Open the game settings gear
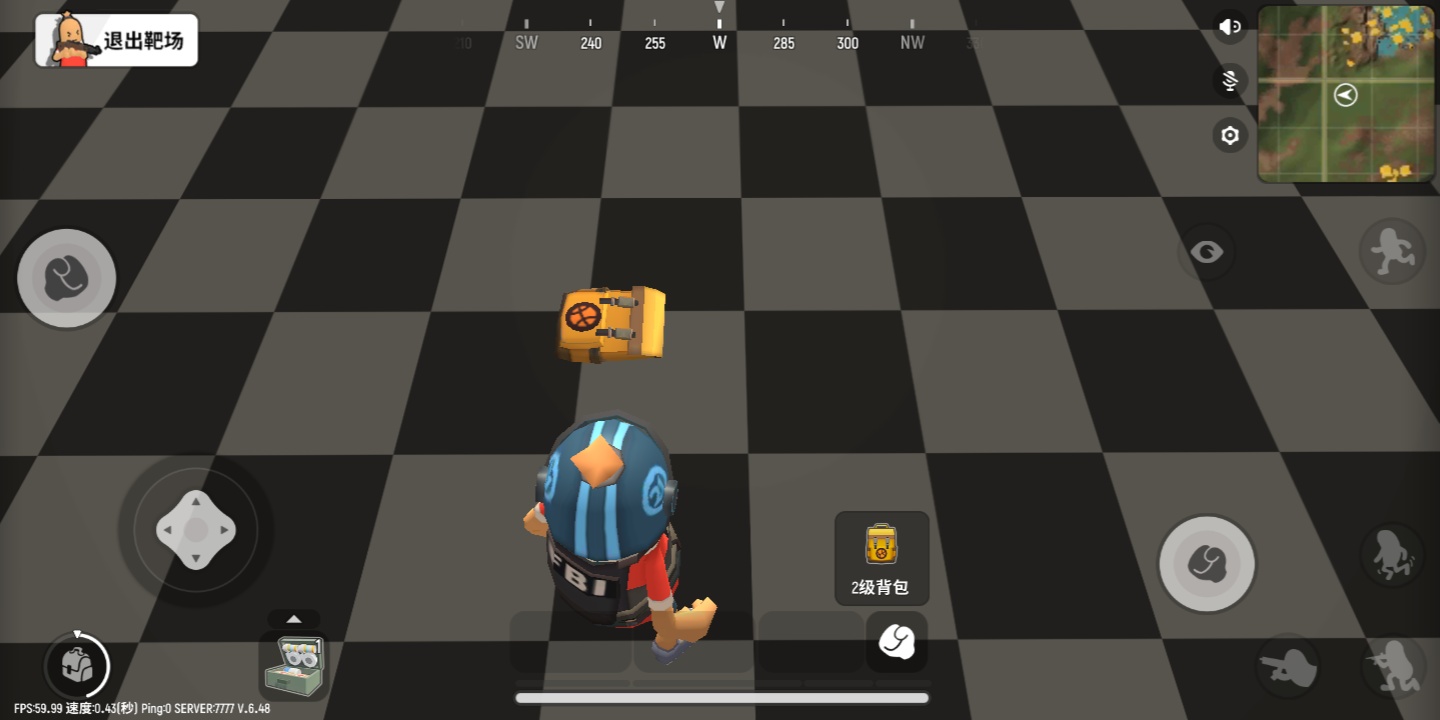Image resolution: width=1440 pixels, height=720 pixels. [x=1230, y=135]
